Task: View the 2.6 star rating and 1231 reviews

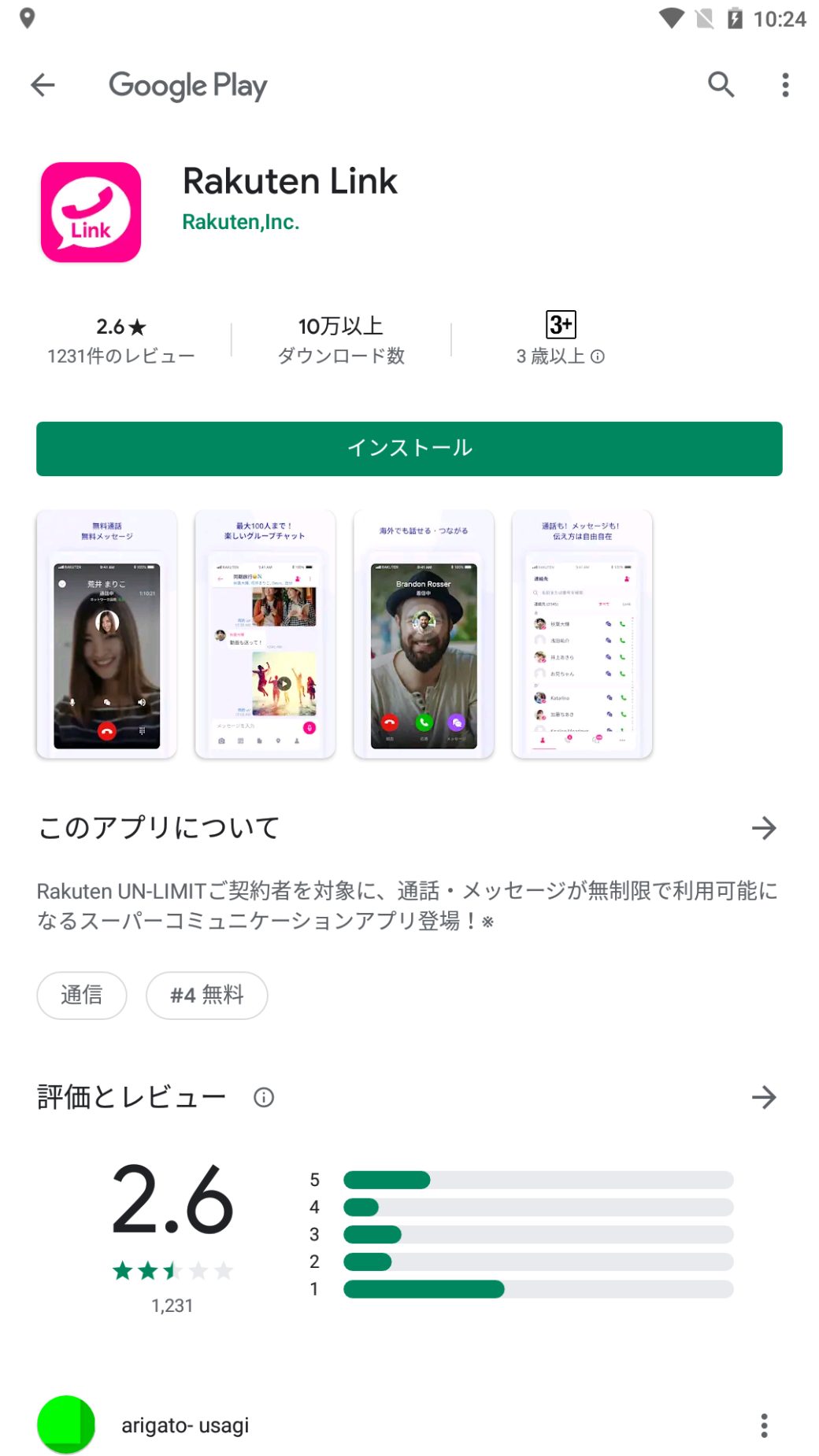Action: [120, 341]
